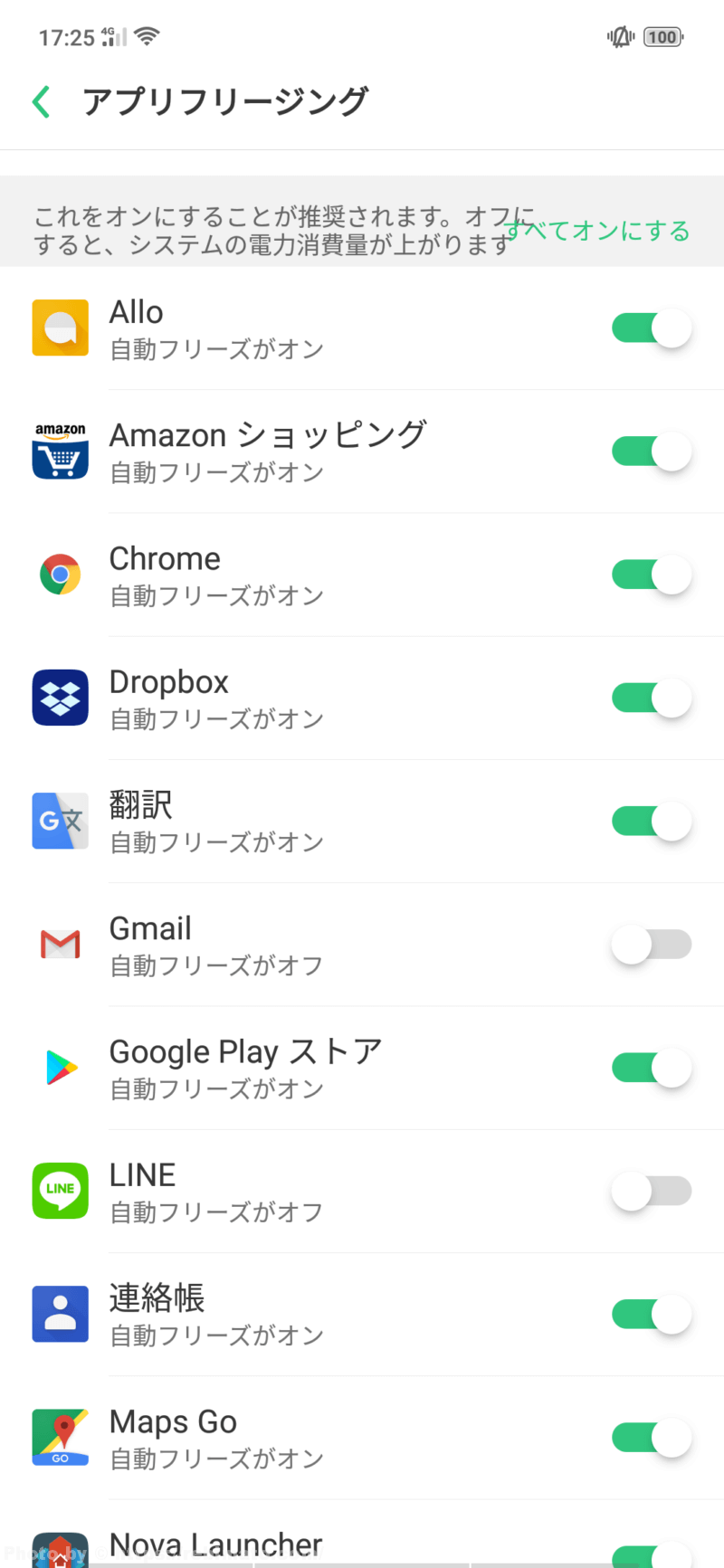The image size is (724, 1568).
Task: Toggle Chrome auto-freeze switch off
Action: [x=652, y=575]
